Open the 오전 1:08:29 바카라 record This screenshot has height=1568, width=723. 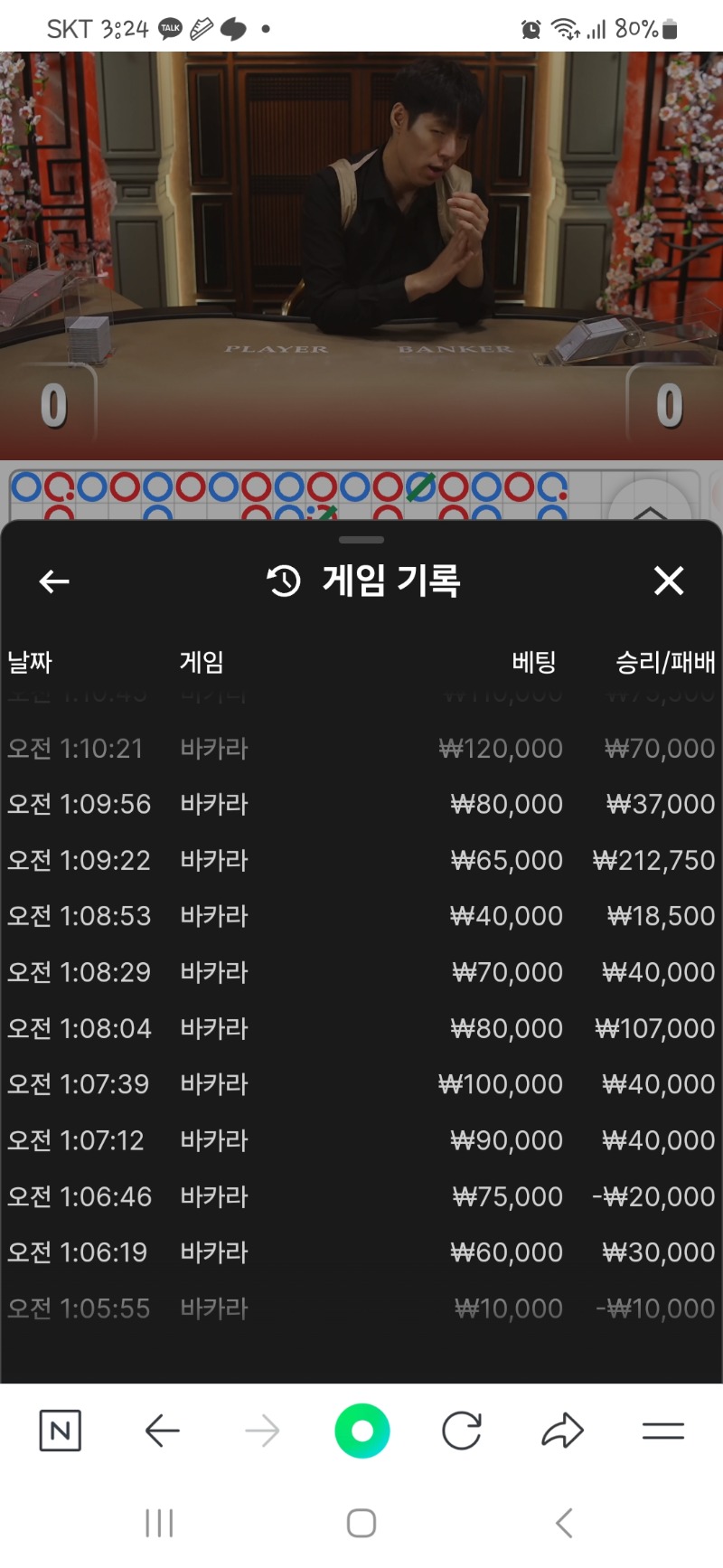pyautogui.click(x=361, y=972)
